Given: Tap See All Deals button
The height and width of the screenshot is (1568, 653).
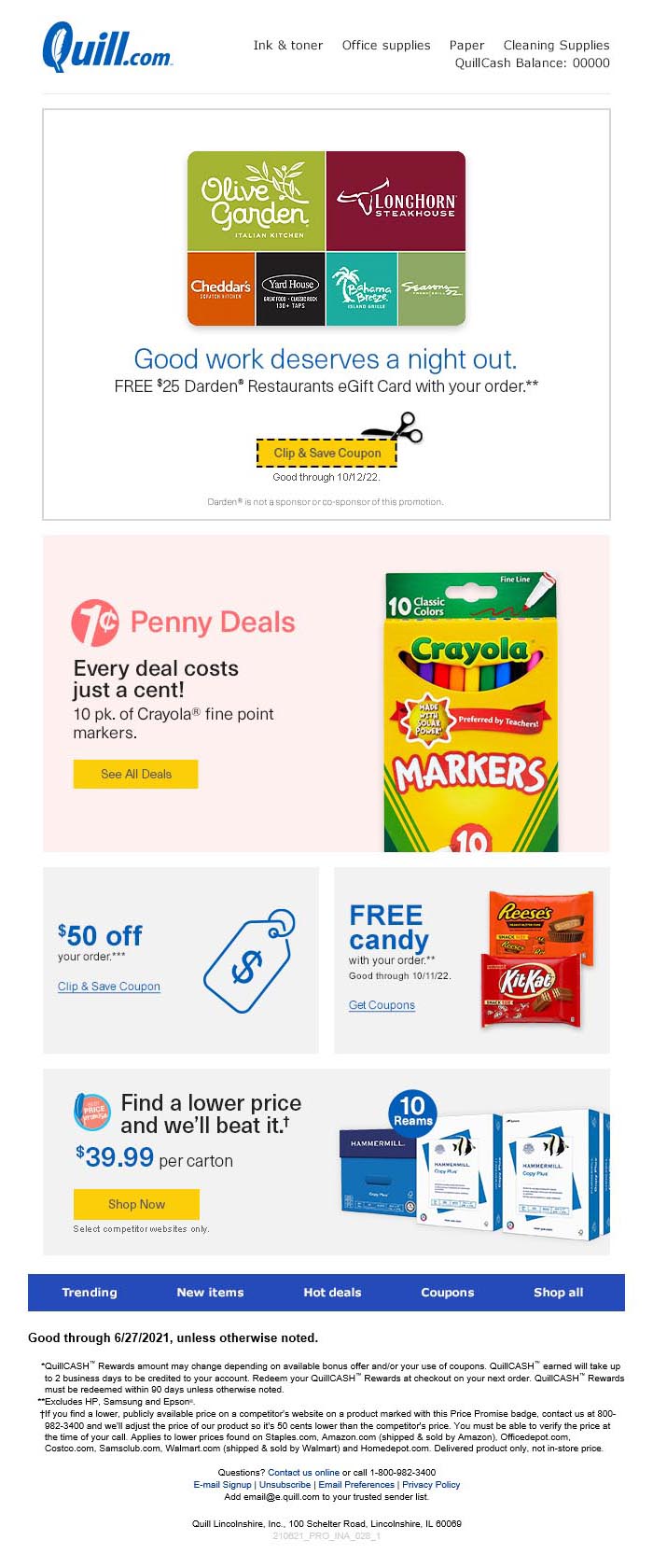Looking at the screenshot, I should point(136,774).
